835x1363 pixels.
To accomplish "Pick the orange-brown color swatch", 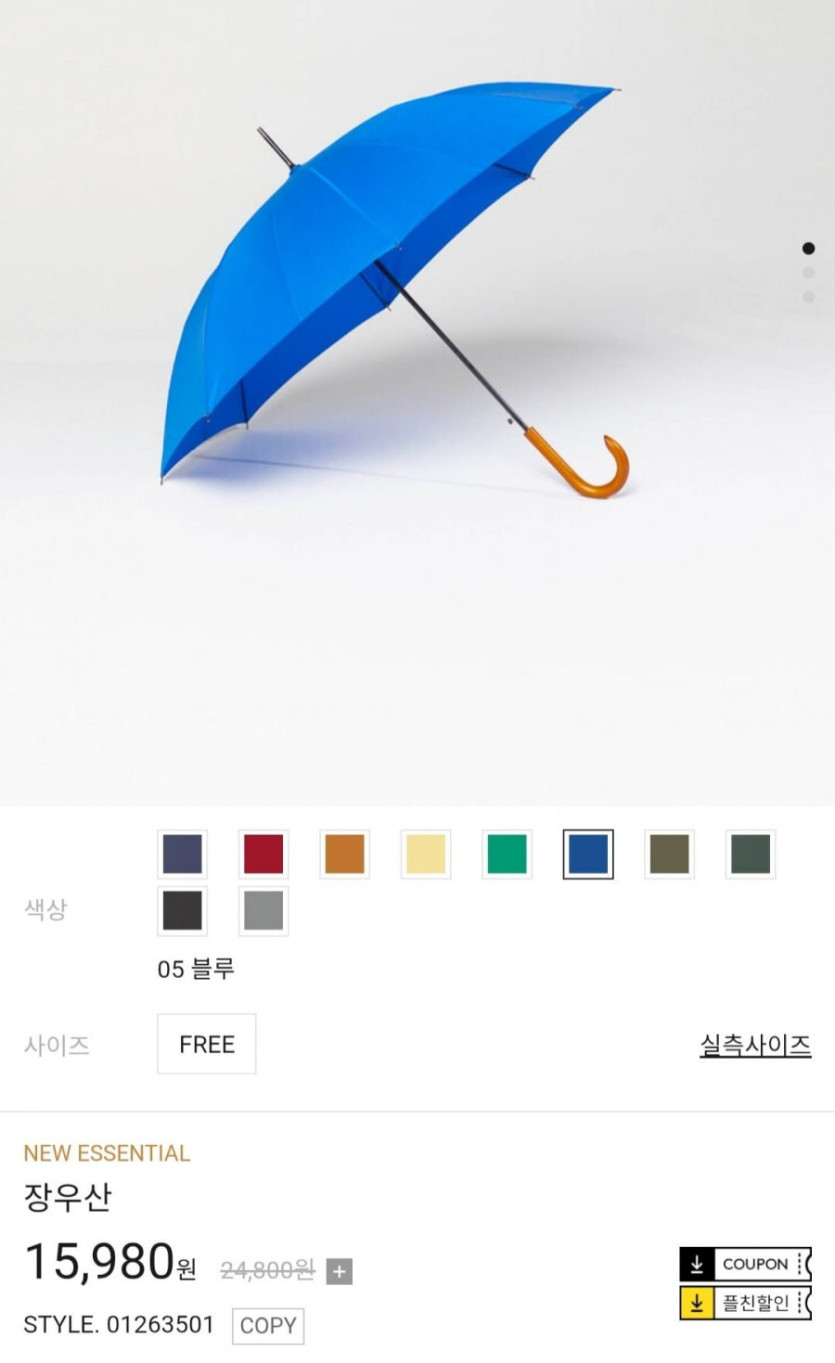I will pyautogui.click(x=344, y=854).
